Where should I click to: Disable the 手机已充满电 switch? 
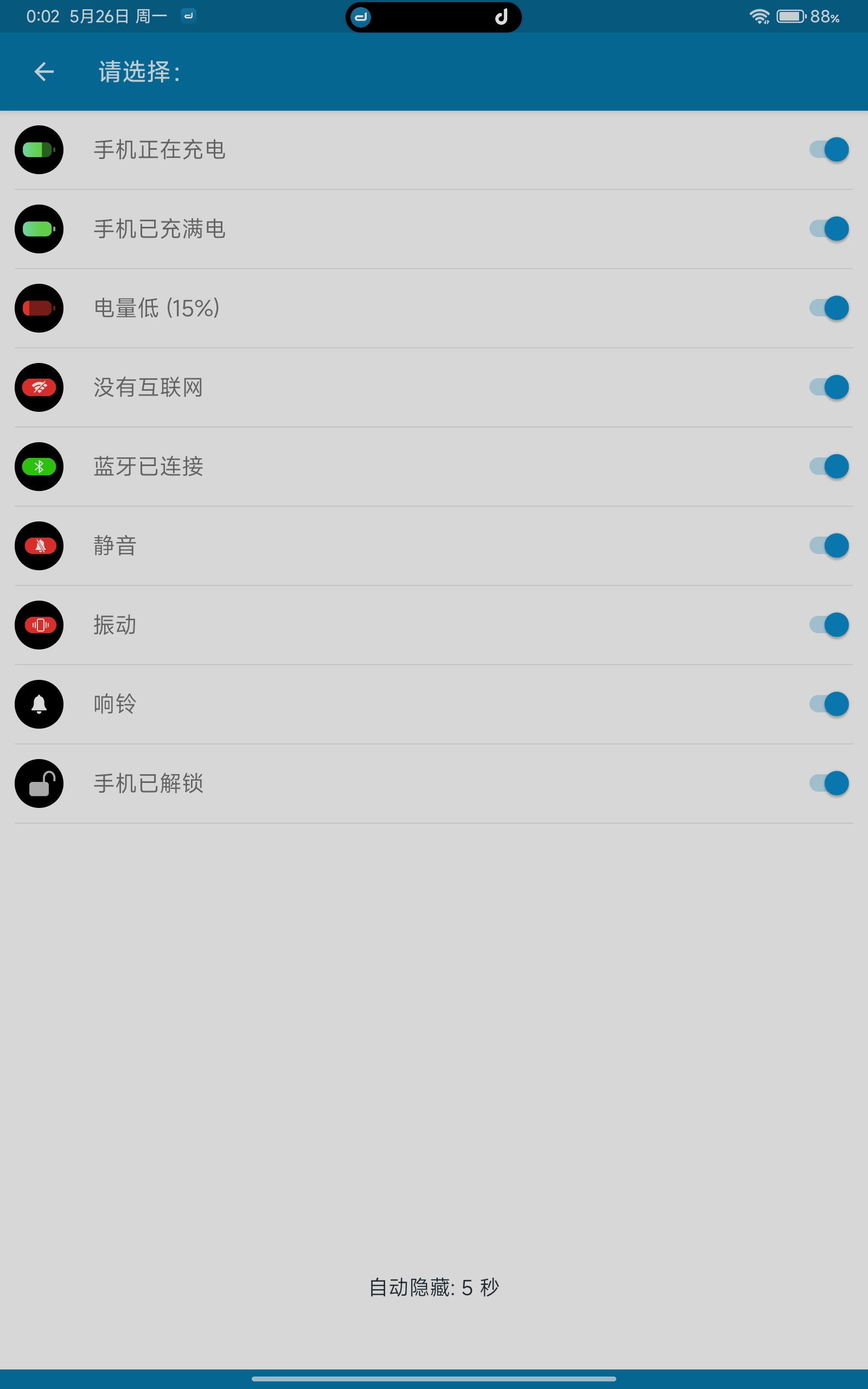pyautogui.click(x=829, y=229)
